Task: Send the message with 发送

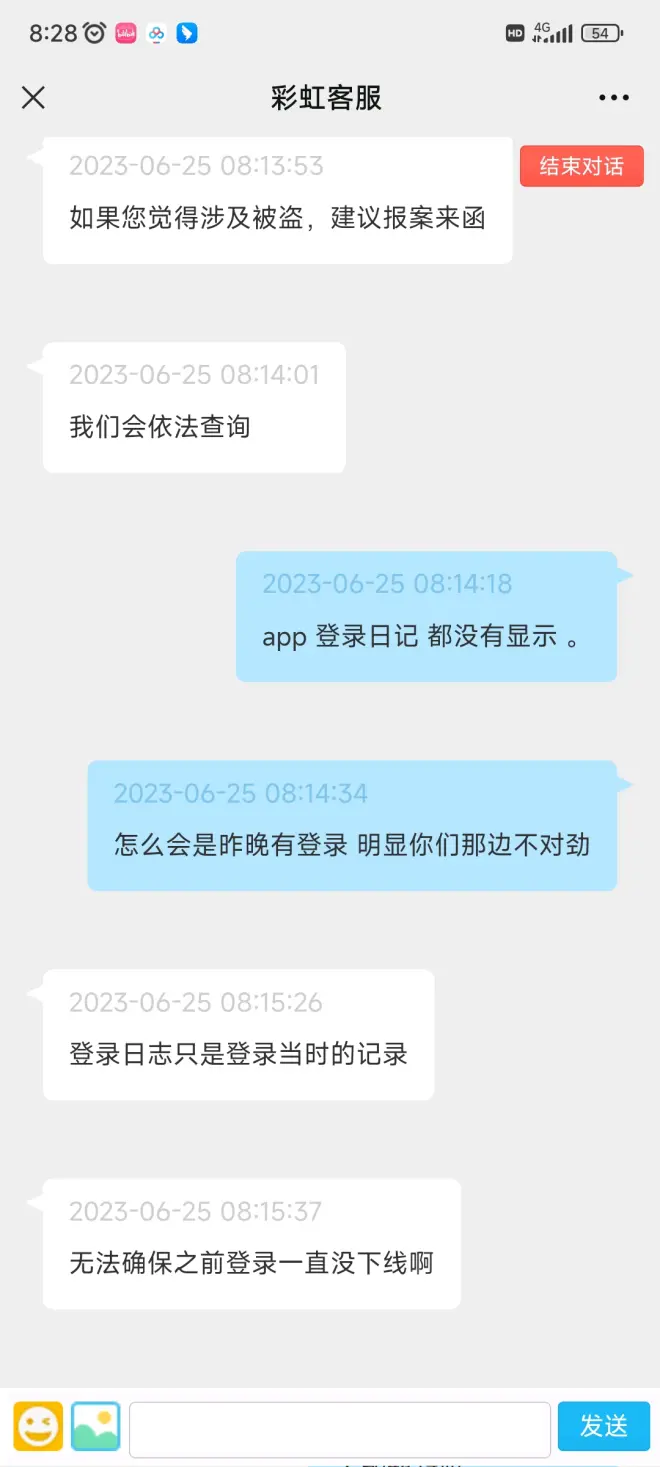Action: coord(603,1426)
